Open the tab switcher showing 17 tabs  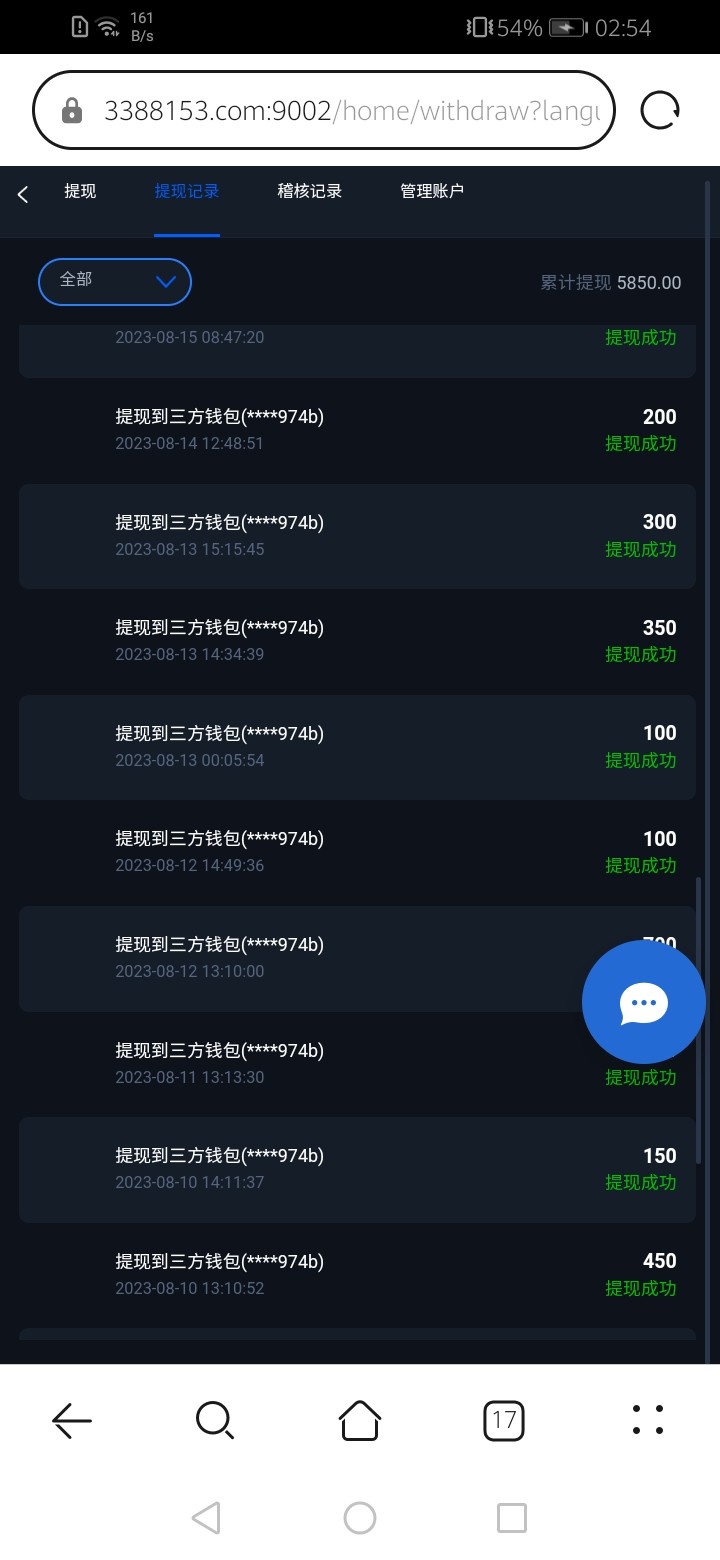tap(504, 1420)
